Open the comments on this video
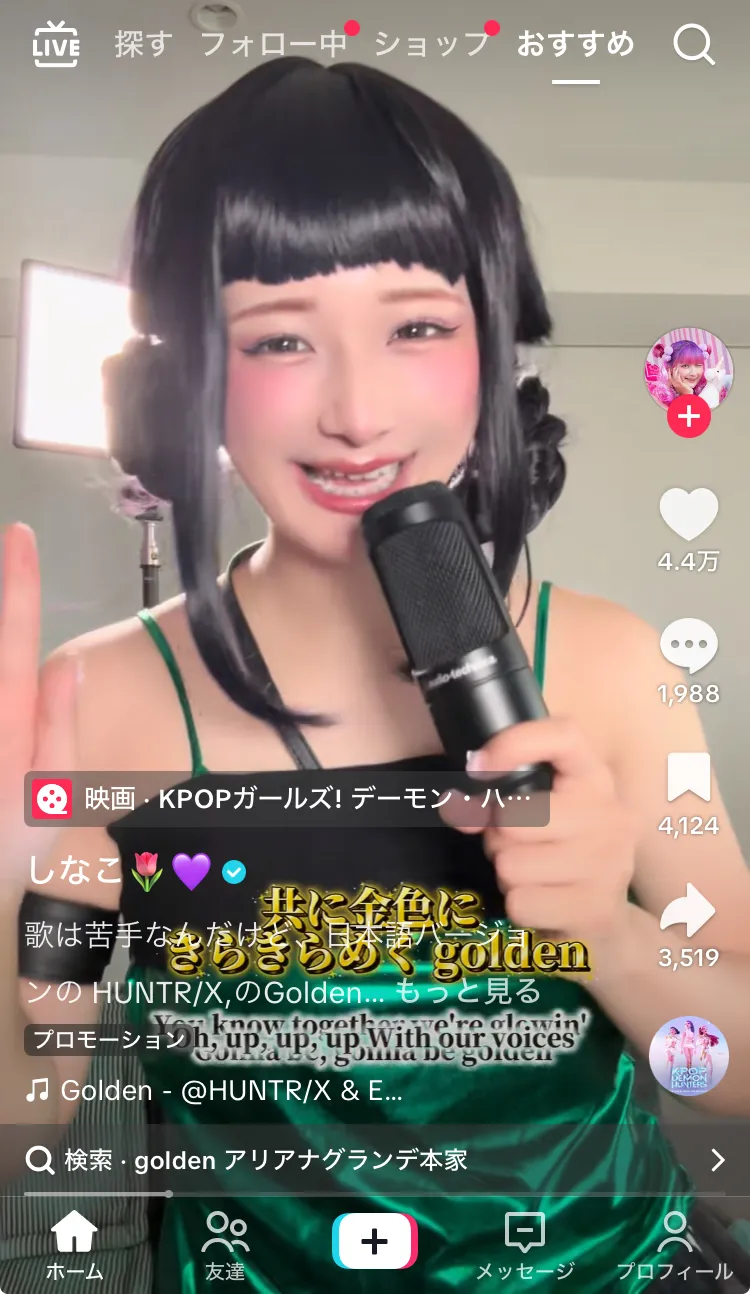 pos(689,646)
